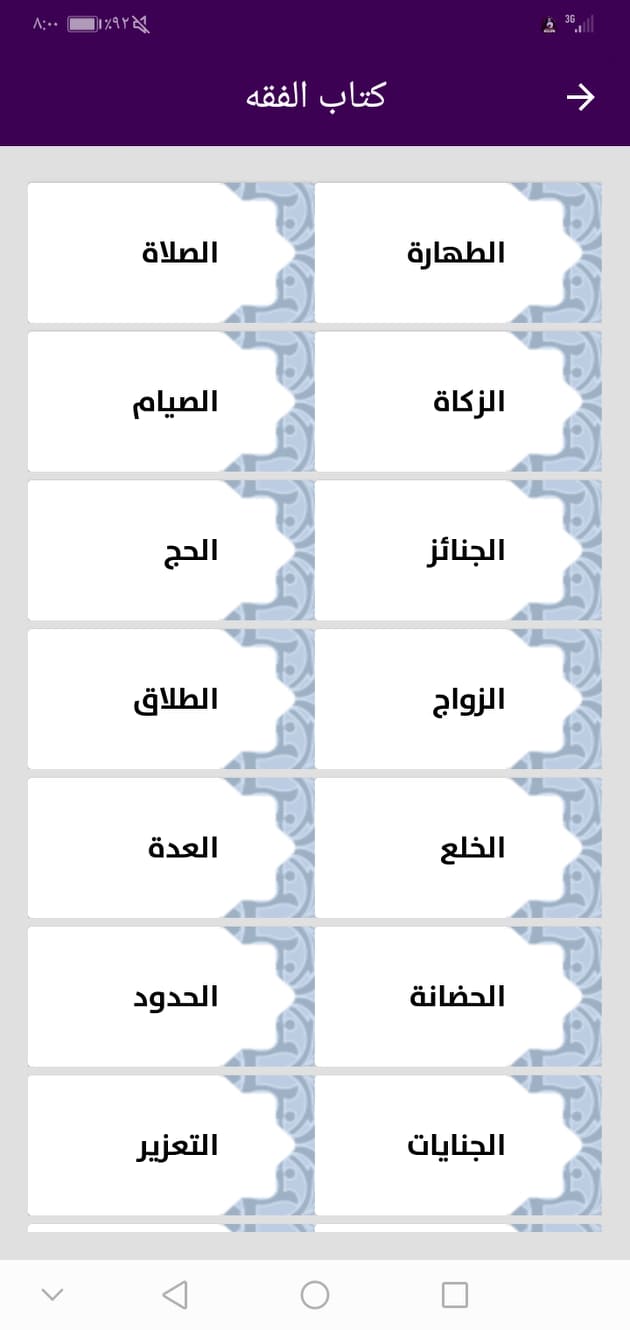630x1330 pixels.
Task: Open the الخلع chapter
Action: click(459, 848)
